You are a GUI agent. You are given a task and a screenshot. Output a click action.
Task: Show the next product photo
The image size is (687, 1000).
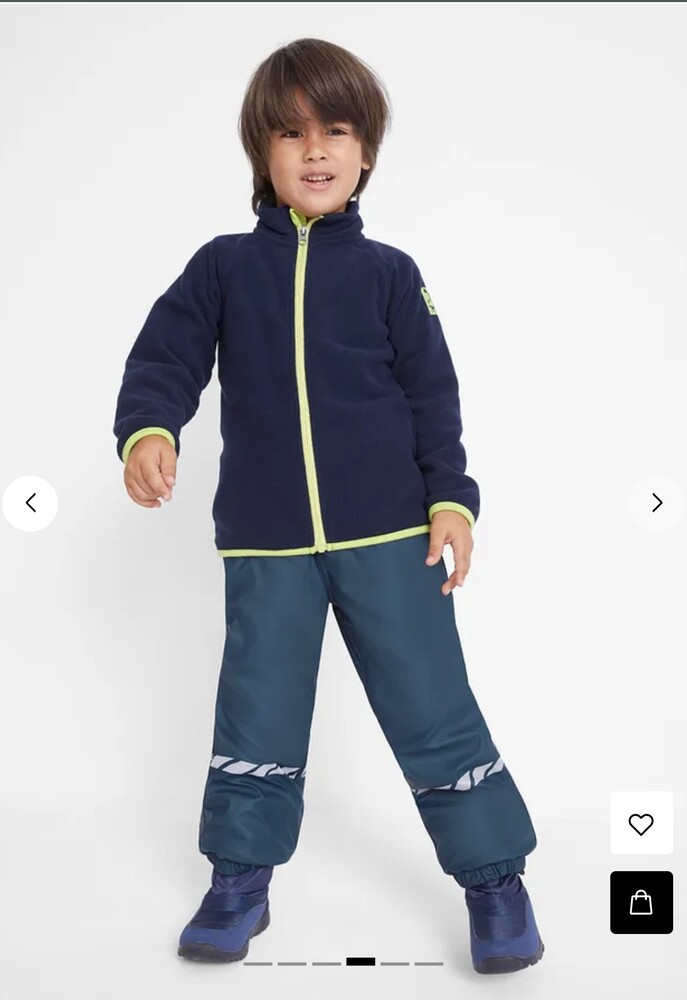click(656, 503)
